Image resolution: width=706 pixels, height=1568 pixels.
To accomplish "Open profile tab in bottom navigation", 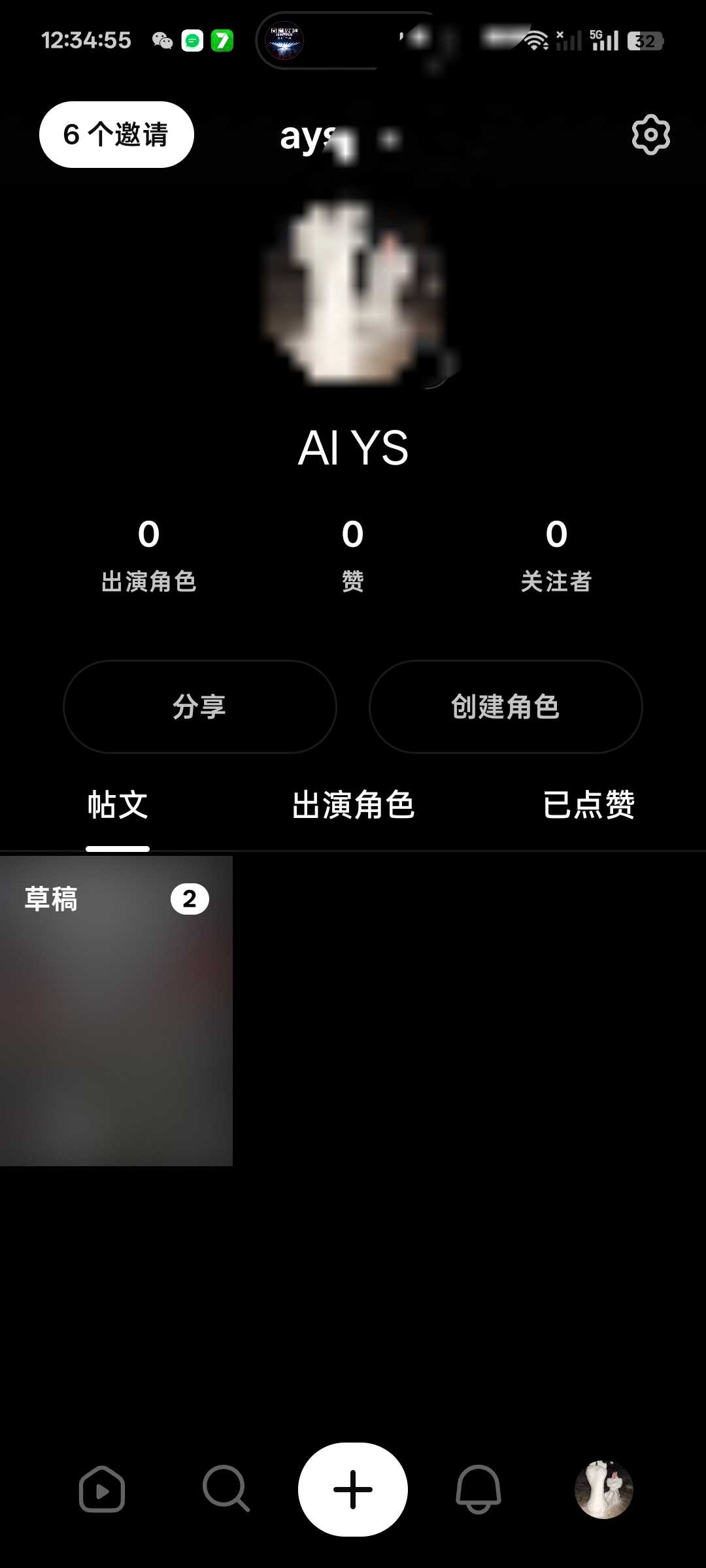I will 603,1490.
